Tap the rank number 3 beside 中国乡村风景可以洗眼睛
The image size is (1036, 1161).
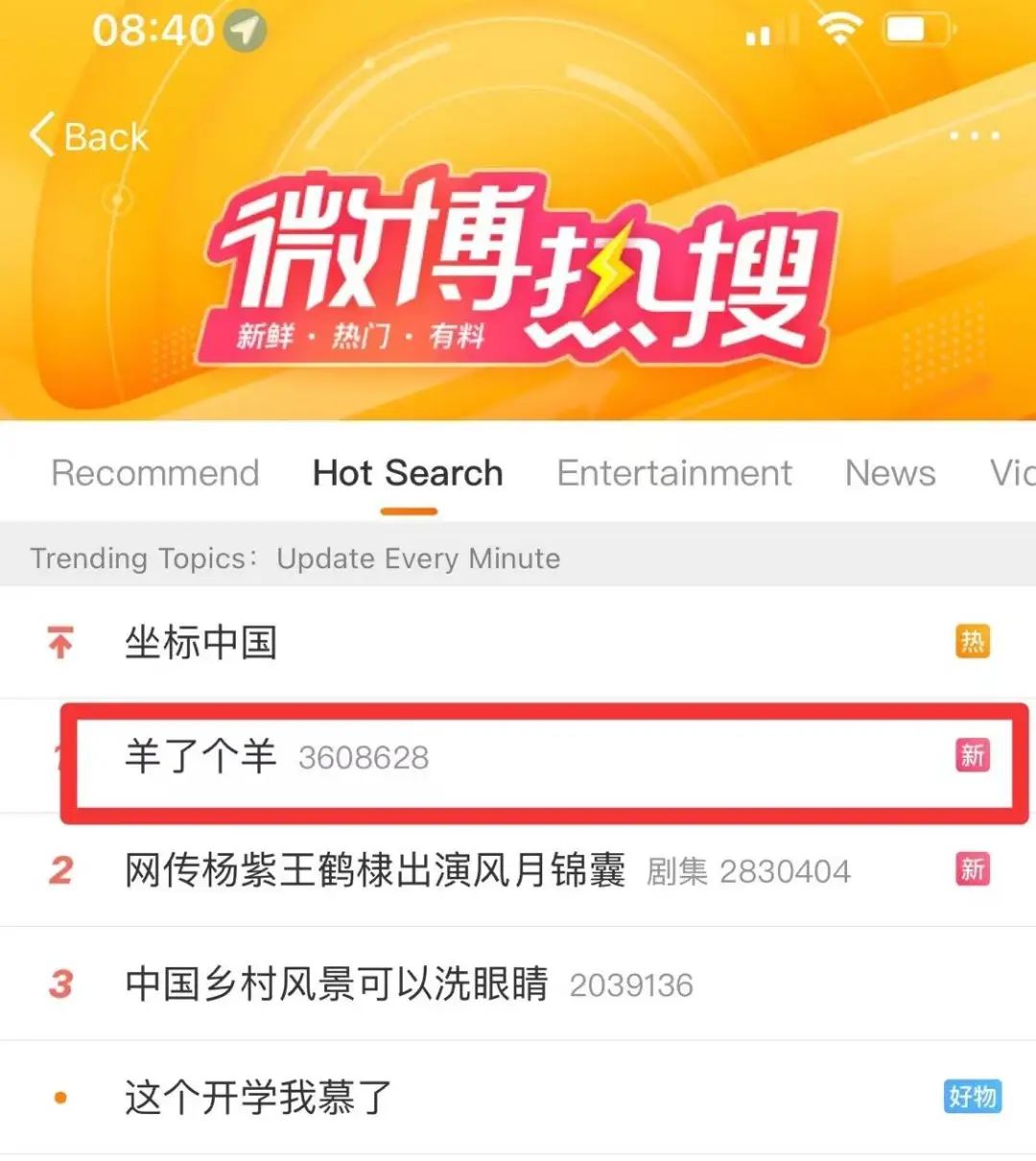59,983
